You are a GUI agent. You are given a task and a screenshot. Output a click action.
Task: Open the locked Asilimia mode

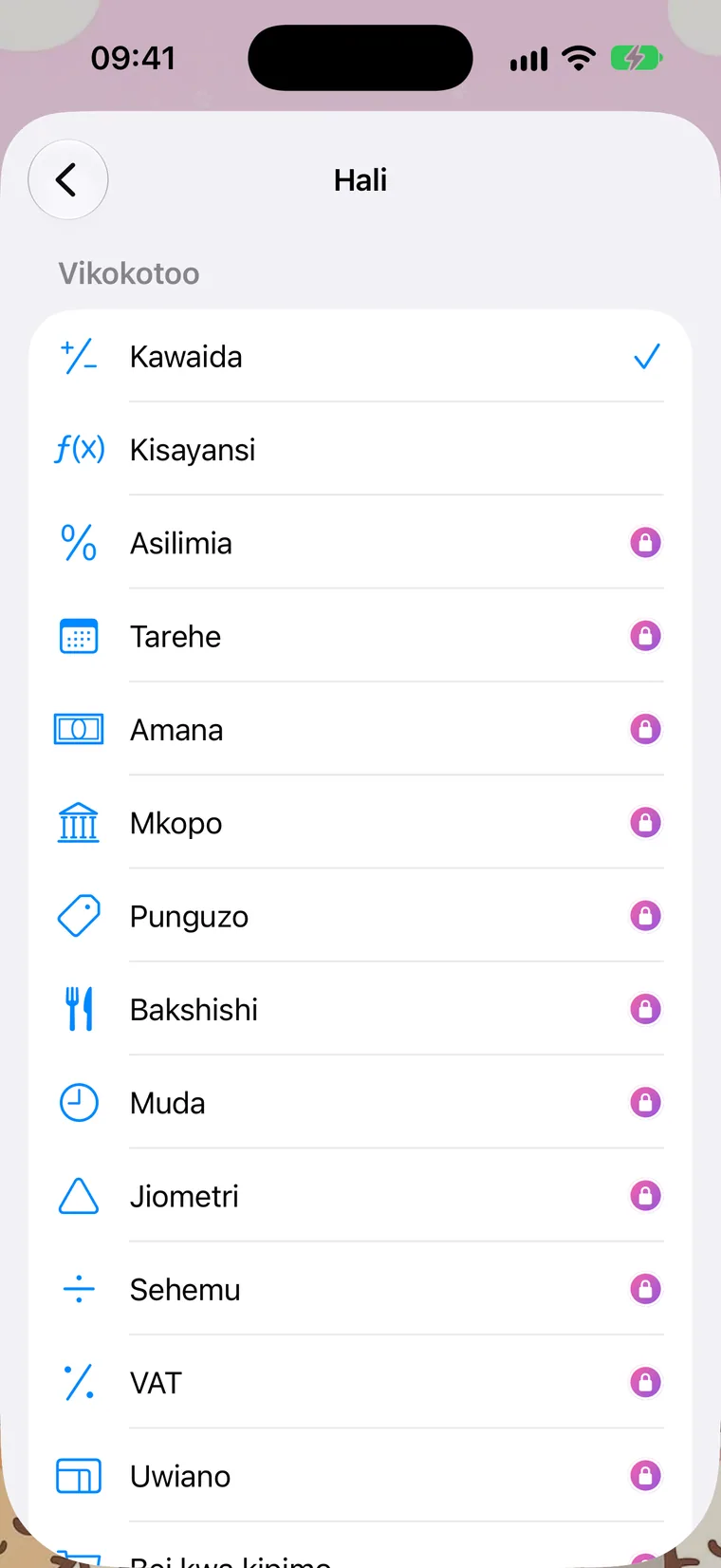click(x=360, y=543)
